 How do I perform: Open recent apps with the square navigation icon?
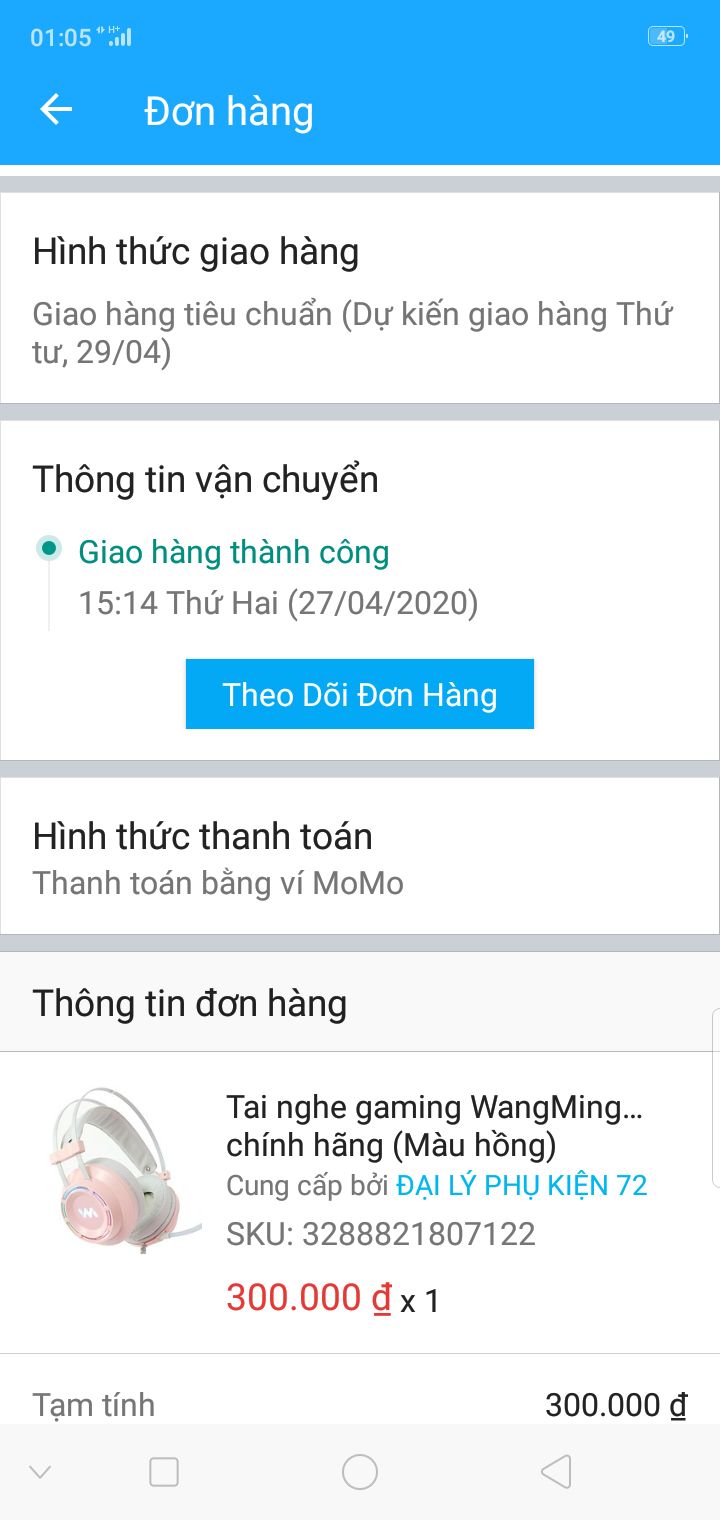163,1471
